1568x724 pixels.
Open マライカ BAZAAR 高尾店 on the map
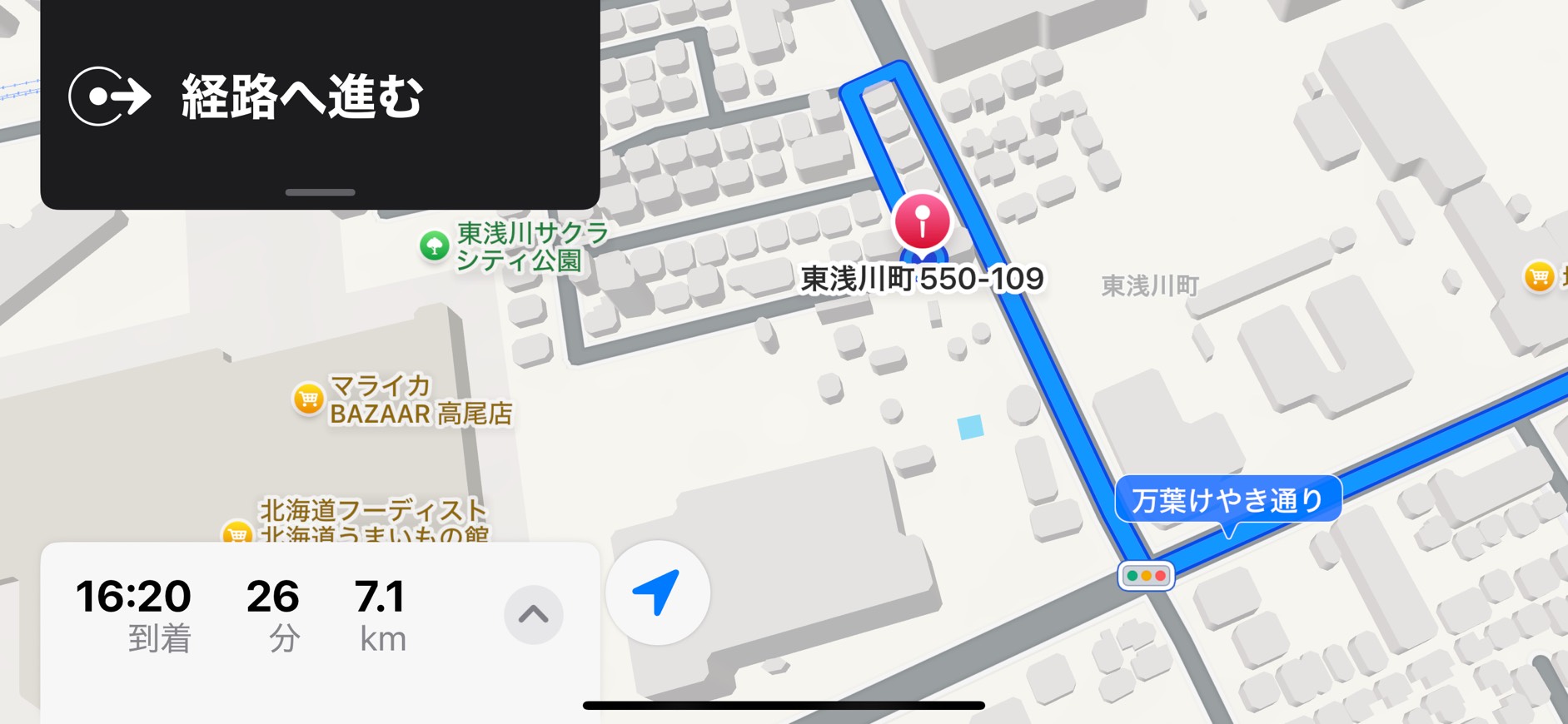click(x=308, y=399)
